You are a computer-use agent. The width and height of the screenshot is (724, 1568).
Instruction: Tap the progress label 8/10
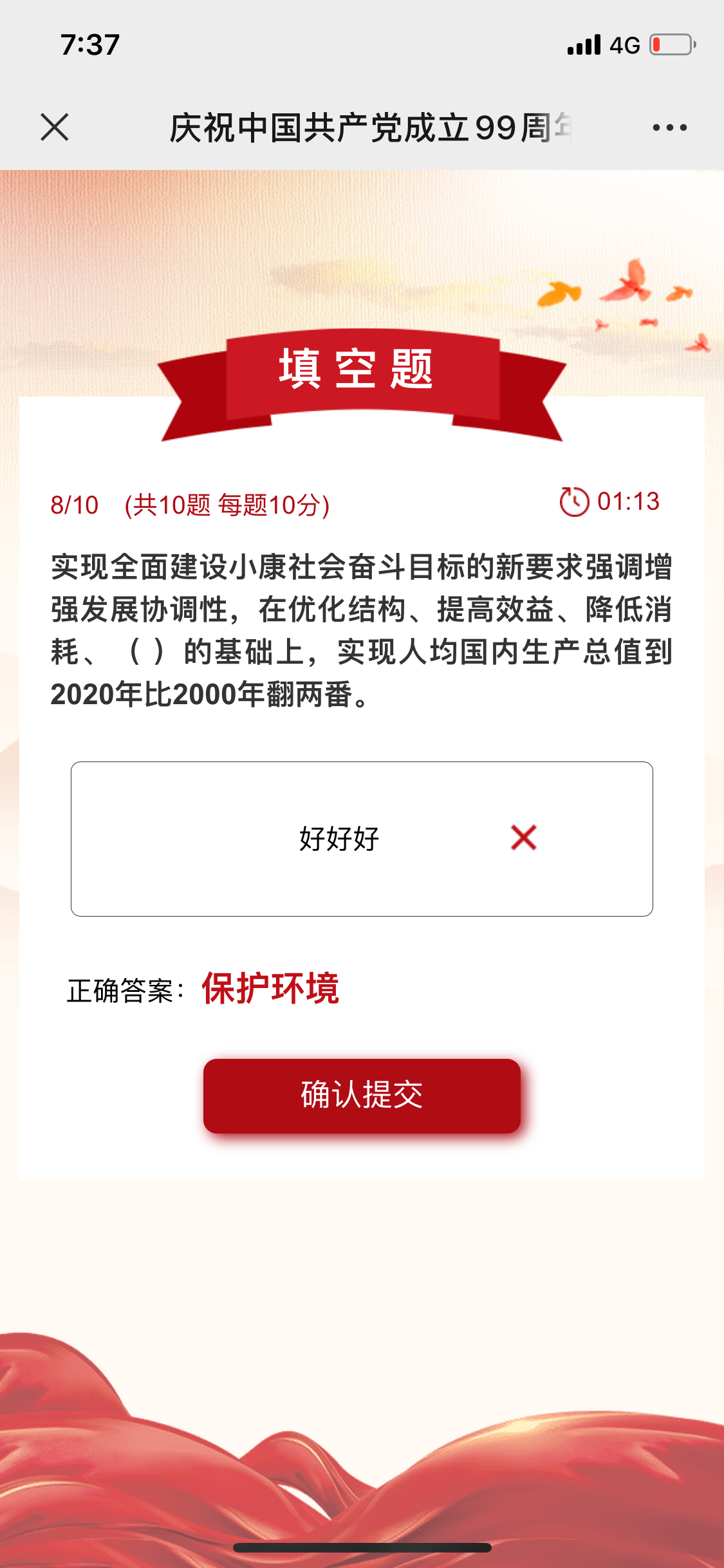73,506
